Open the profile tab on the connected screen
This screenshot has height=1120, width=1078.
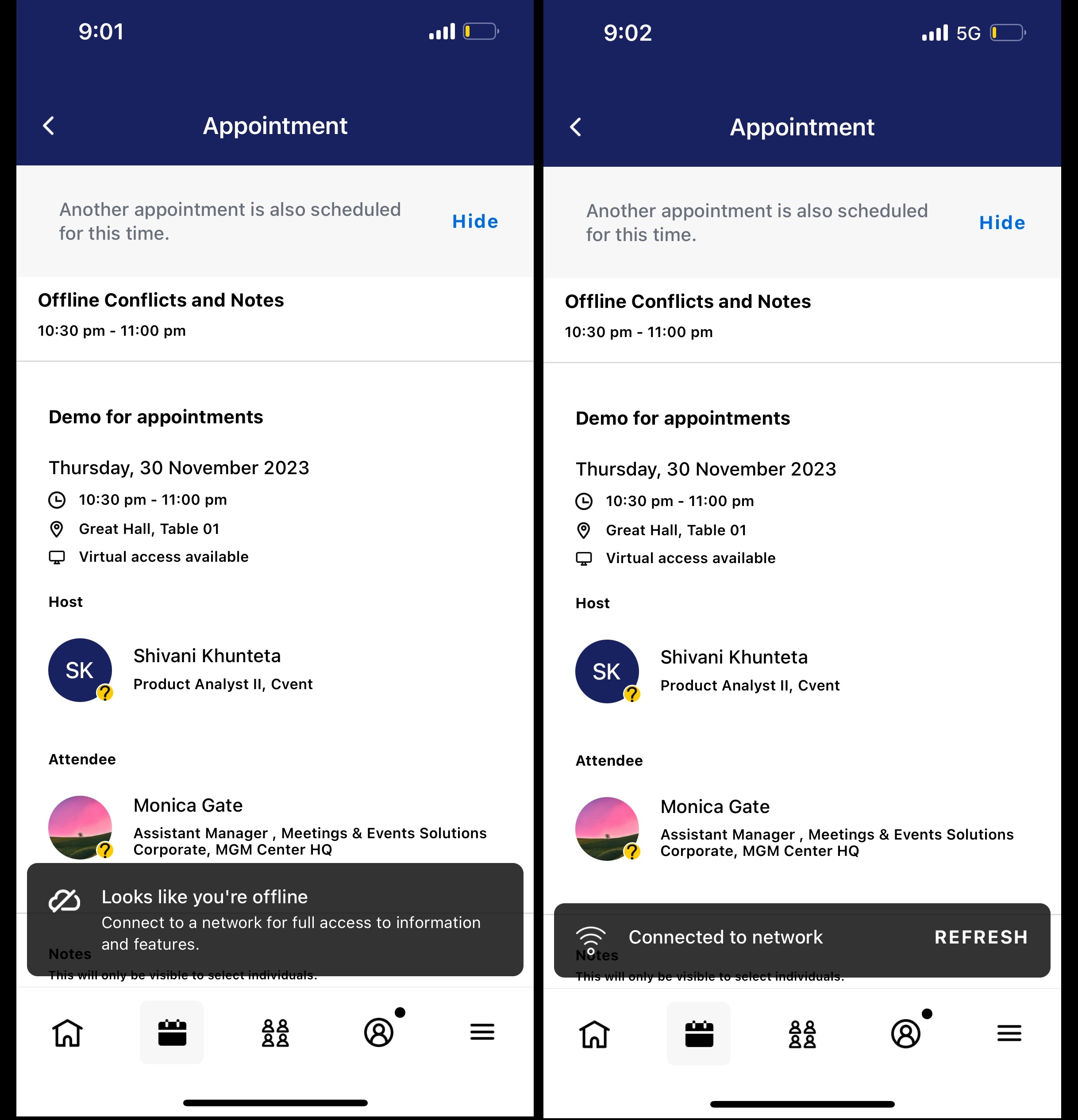(x=906, y=1034)
